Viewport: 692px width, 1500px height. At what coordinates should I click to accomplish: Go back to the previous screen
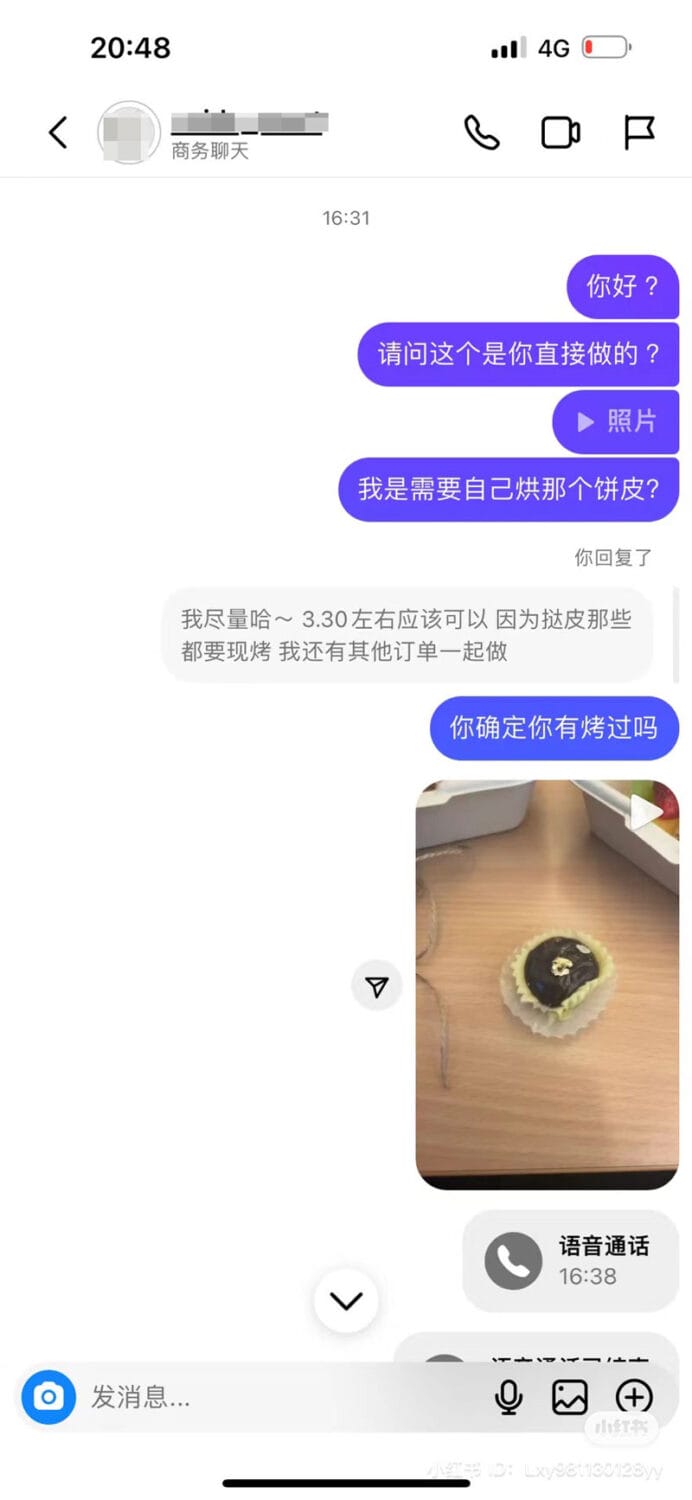click(59, 132)
